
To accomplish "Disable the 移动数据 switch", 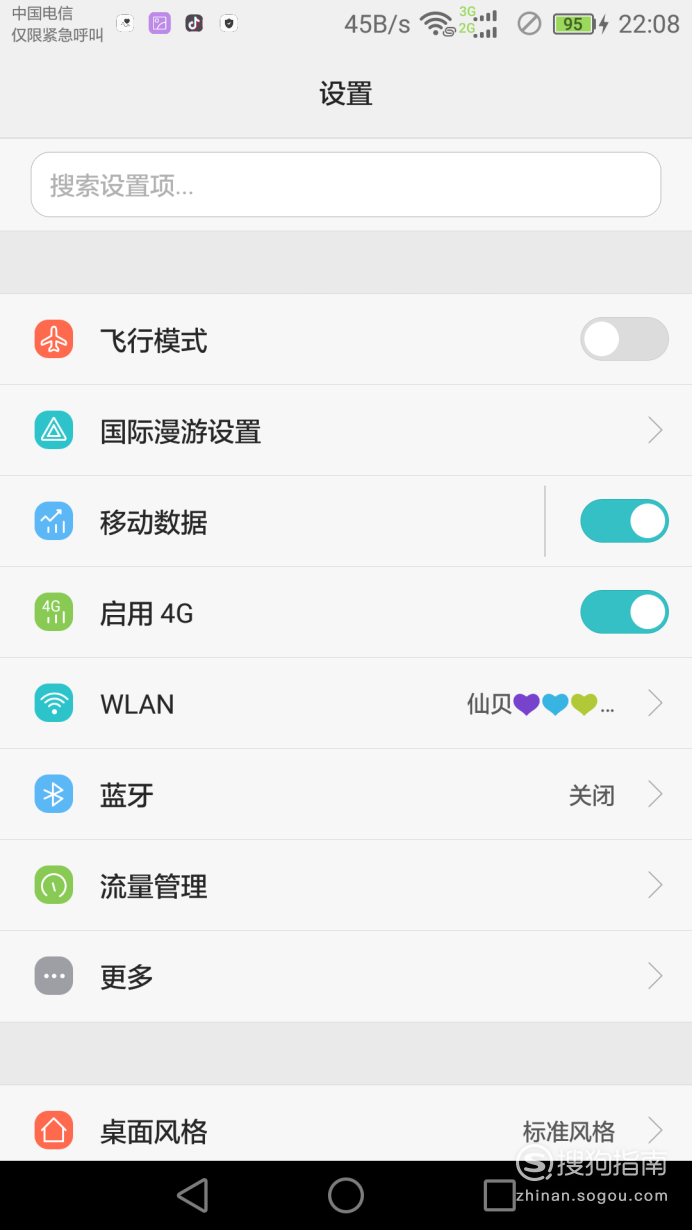I will point(624,521).
